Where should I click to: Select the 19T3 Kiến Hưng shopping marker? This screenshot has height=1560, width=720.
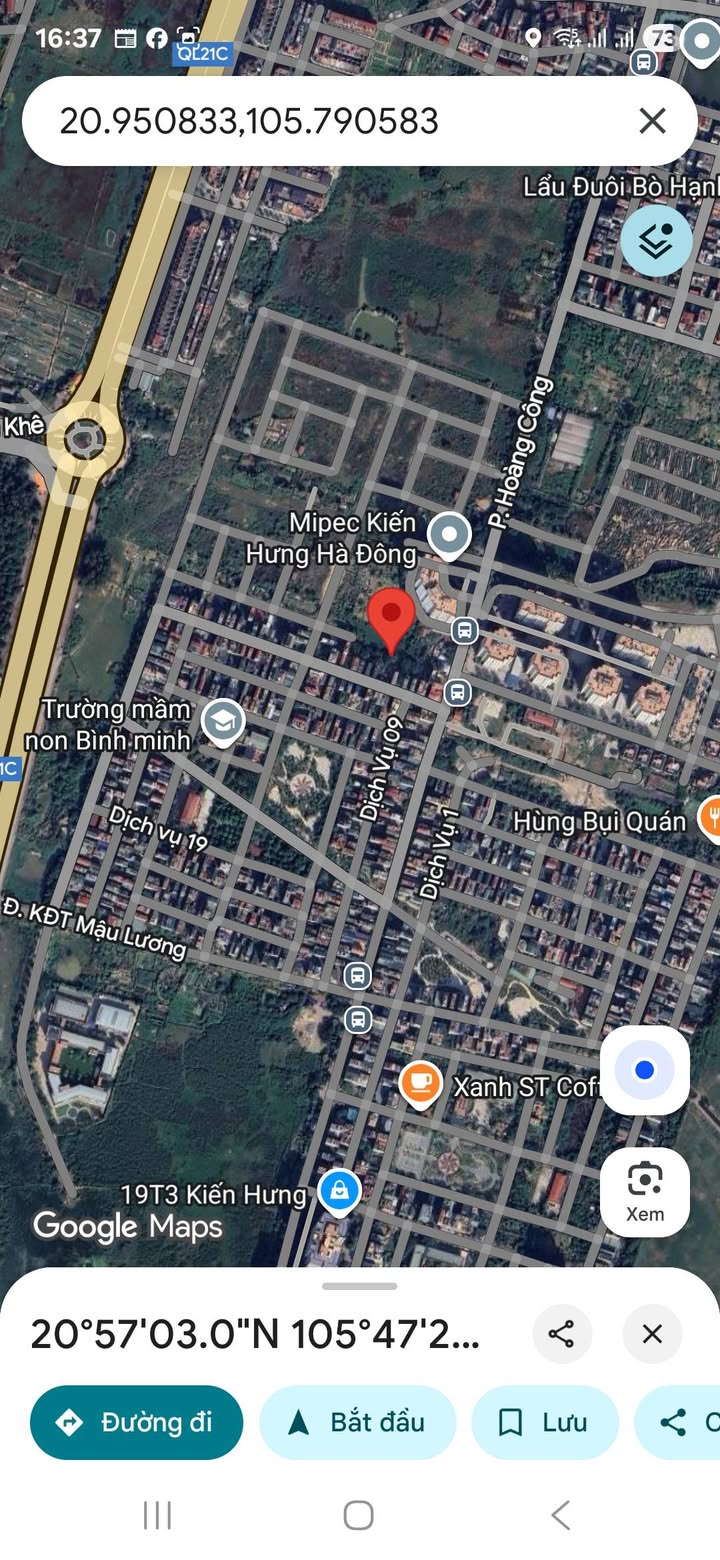(x=339, y=1191)
